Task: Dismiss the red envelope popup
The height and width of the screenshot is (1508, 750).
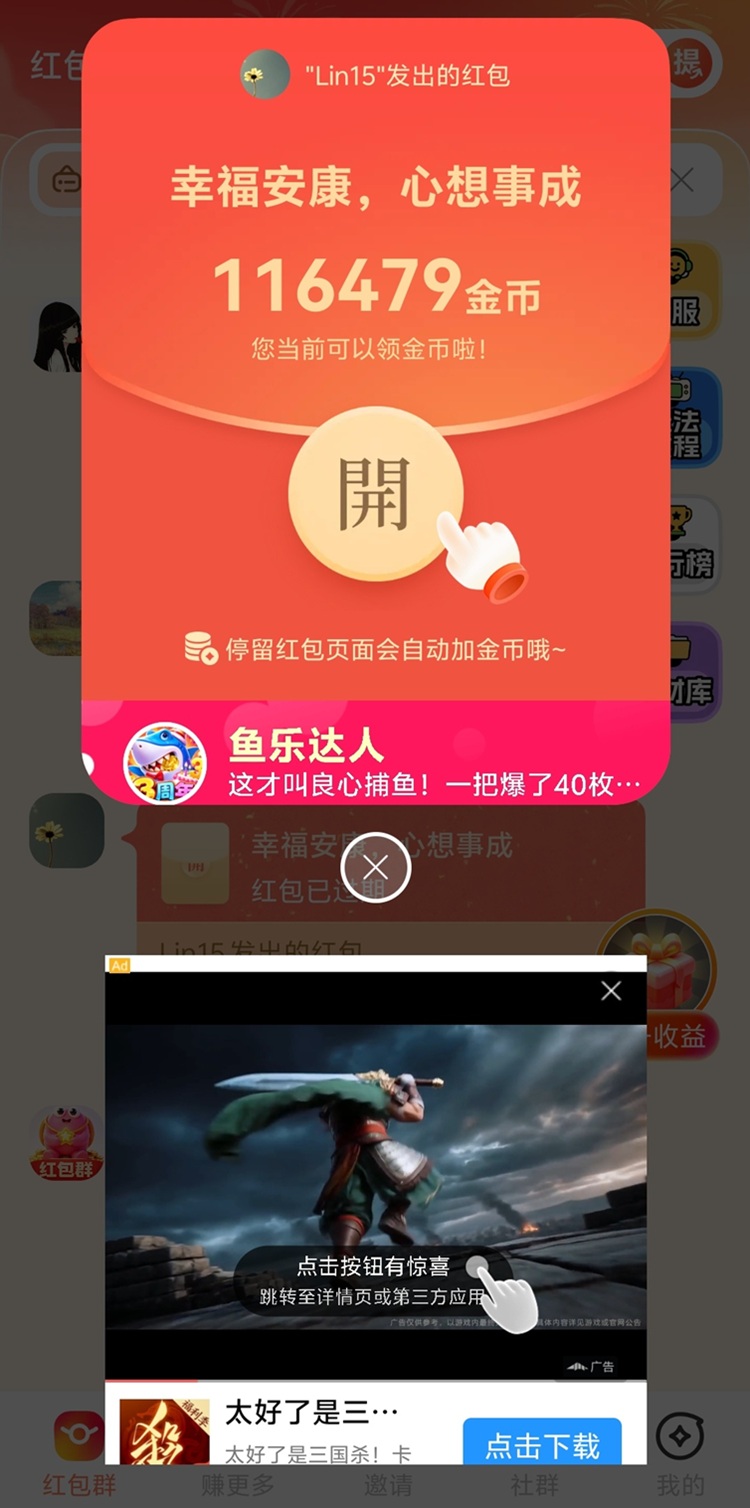Action: click(x=376, y=867)
